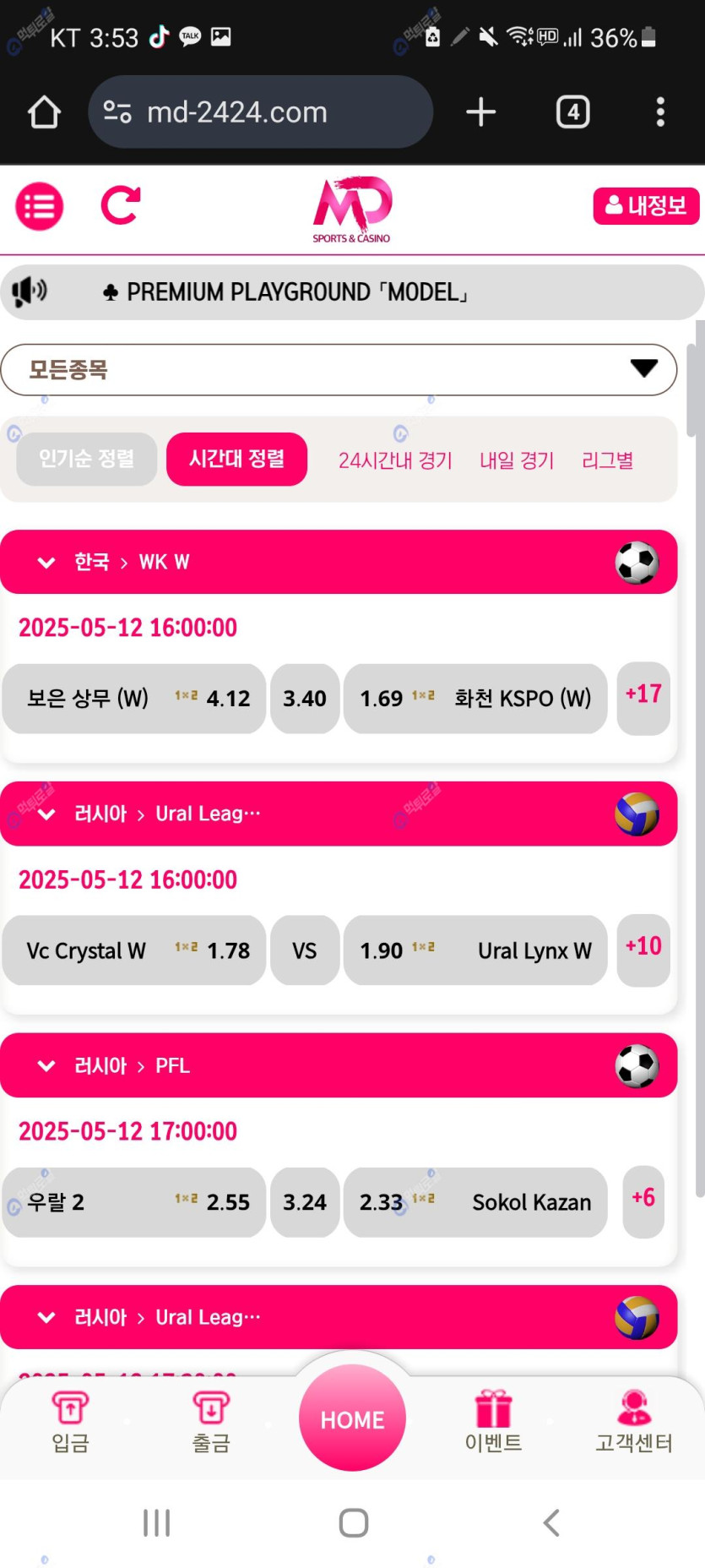Select the draw odds 3.24 for 우랄 2 match
The image size is (705, 1568).
[x=305, y=1202]
